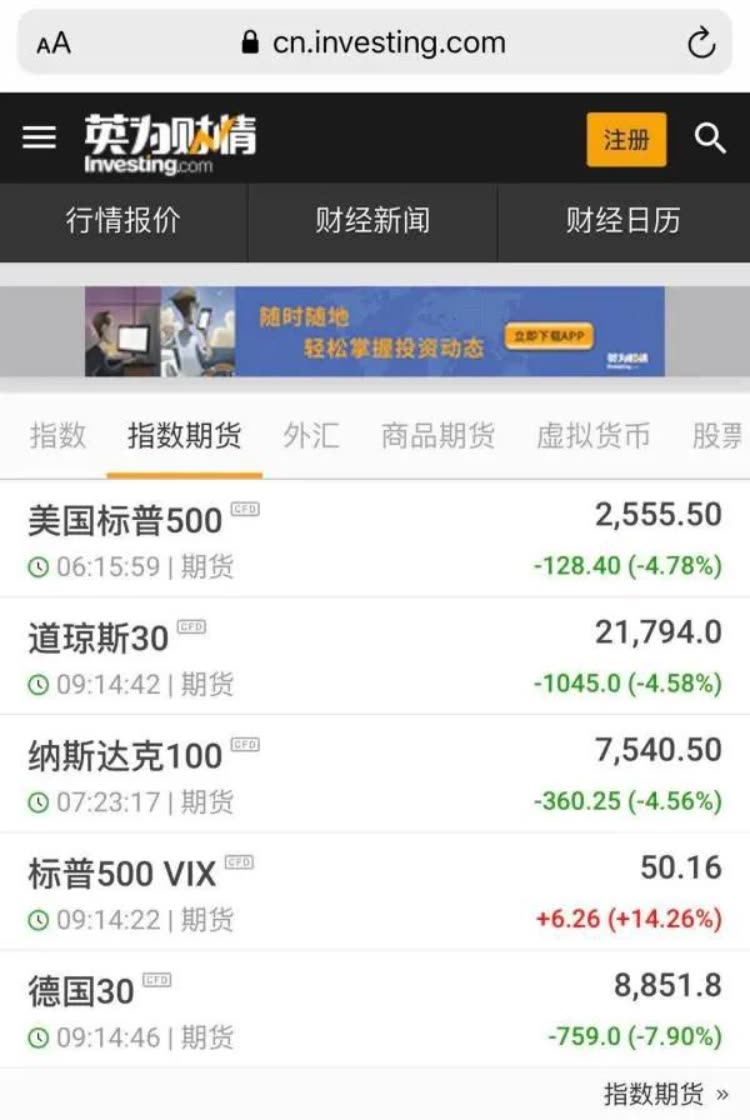This screenshot has width=750, height=1120.
Task: Click the CFD badge next to 道琼斯30
Action: (x=191, y=624)
